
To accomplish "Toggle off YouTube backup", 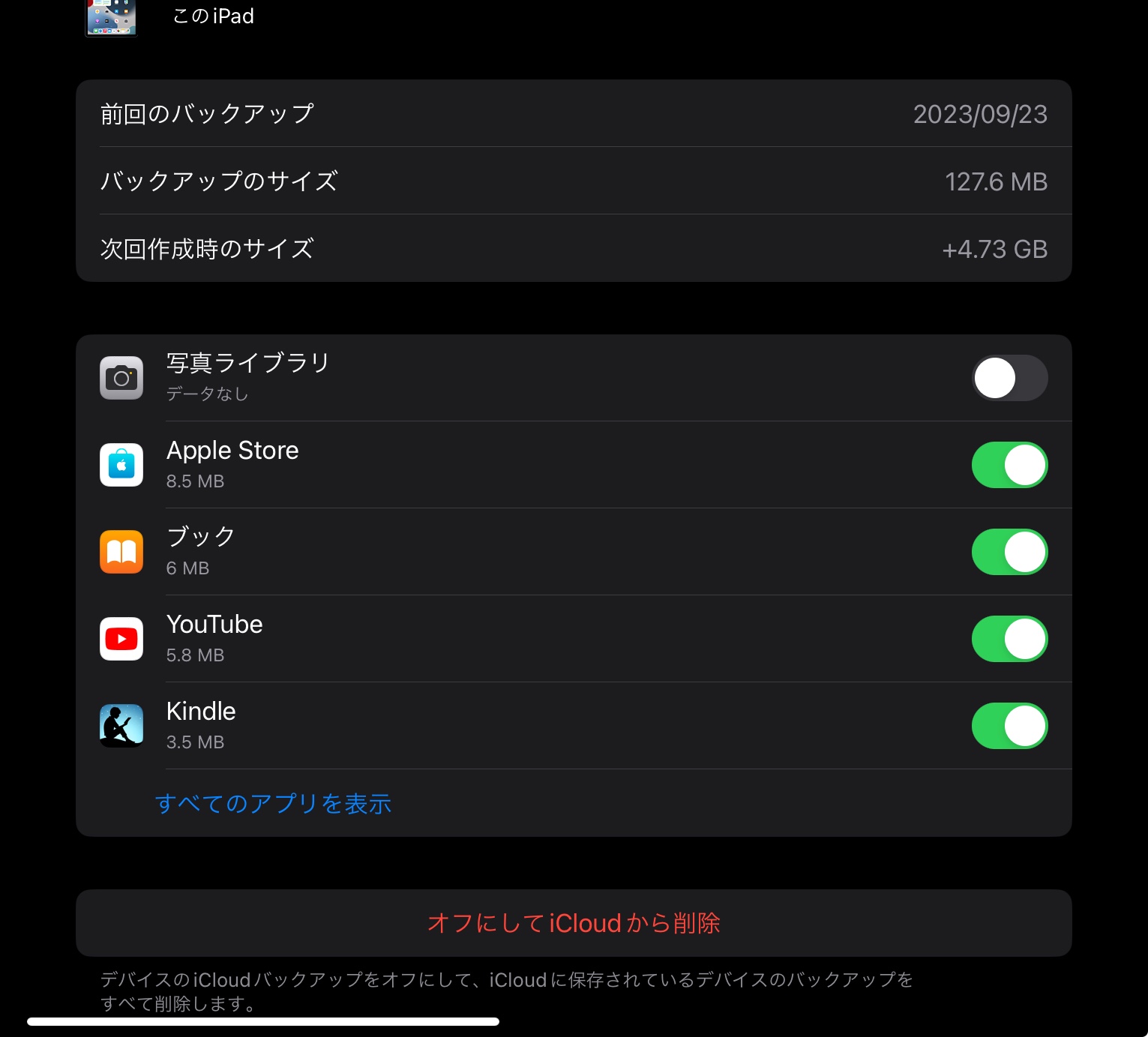I will (1009, 639).
